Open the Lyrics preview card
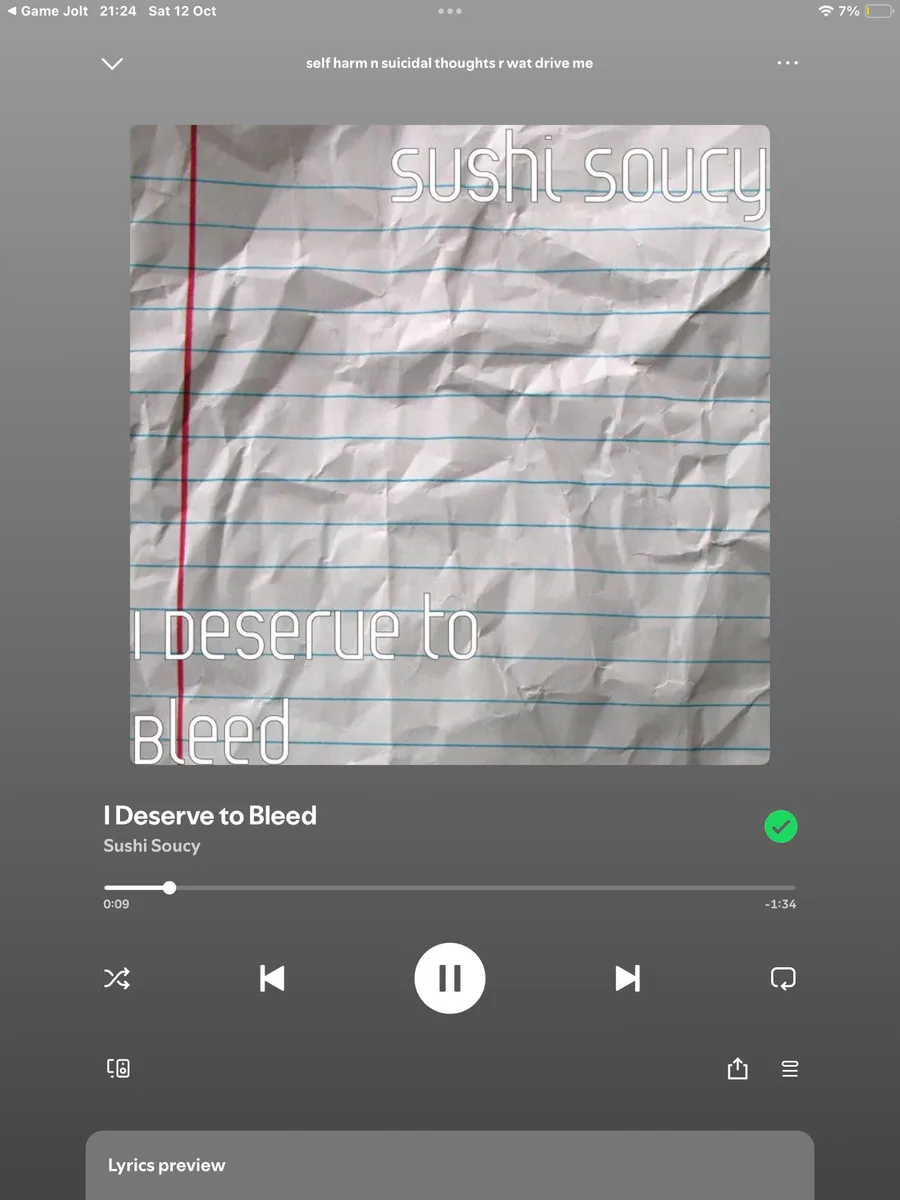900x1200 pixels. tap(450, 1165)
